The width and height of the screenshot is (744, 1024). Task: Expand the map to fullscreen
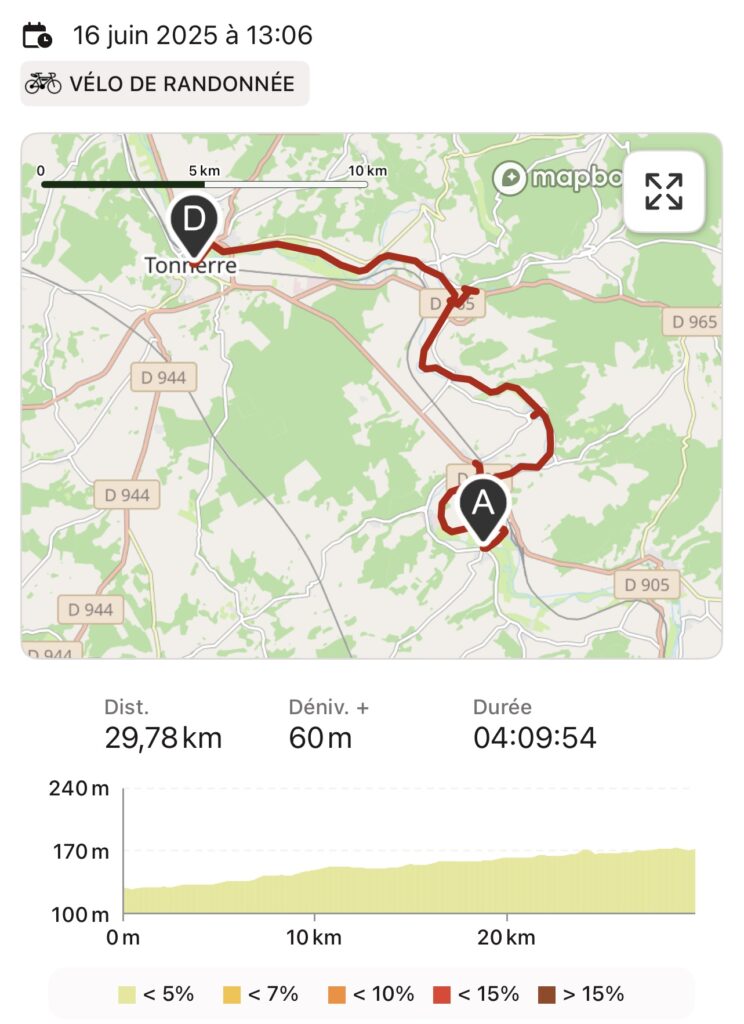click(x=664, y=191)
